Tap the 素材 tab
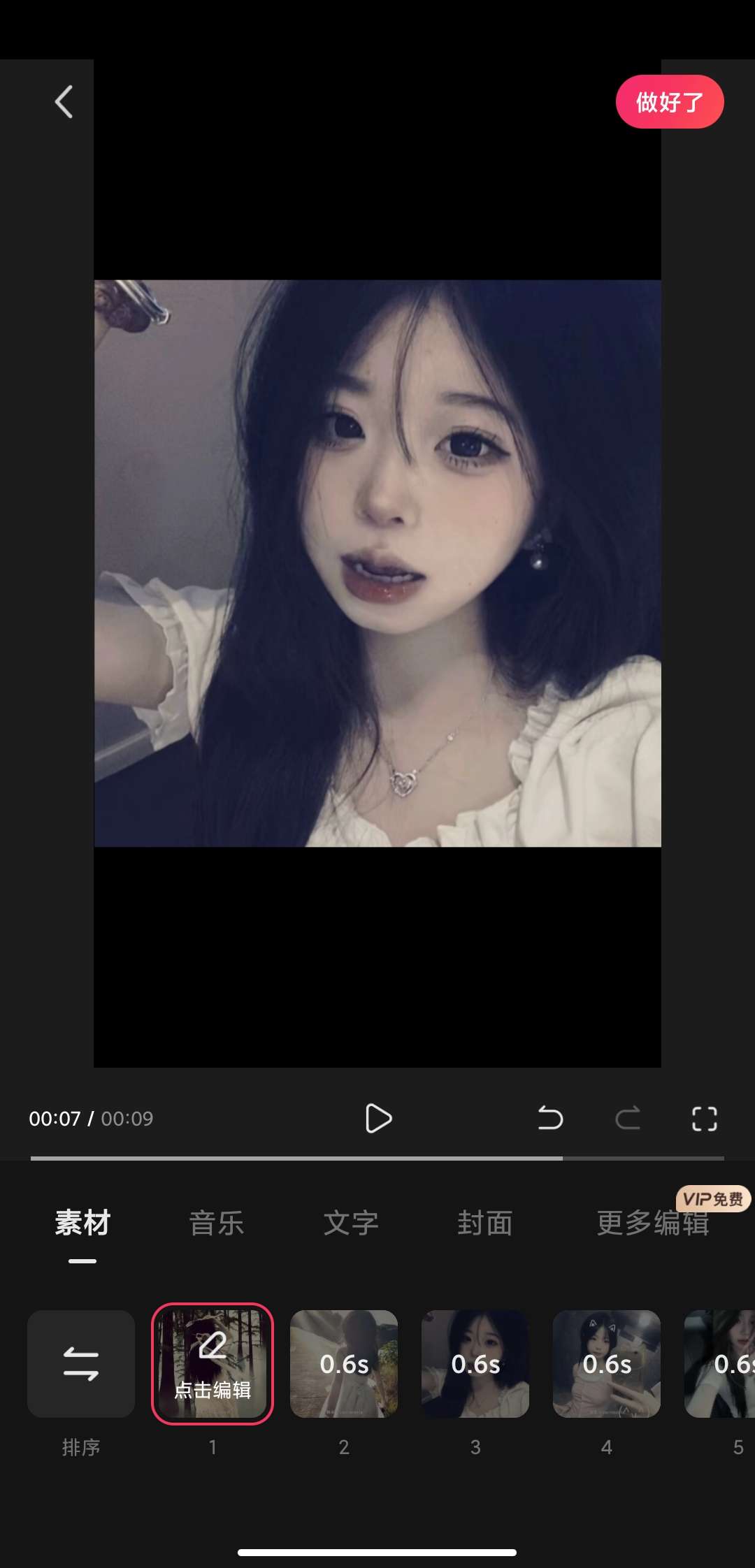755x1568 pixels. point(82,1223)
